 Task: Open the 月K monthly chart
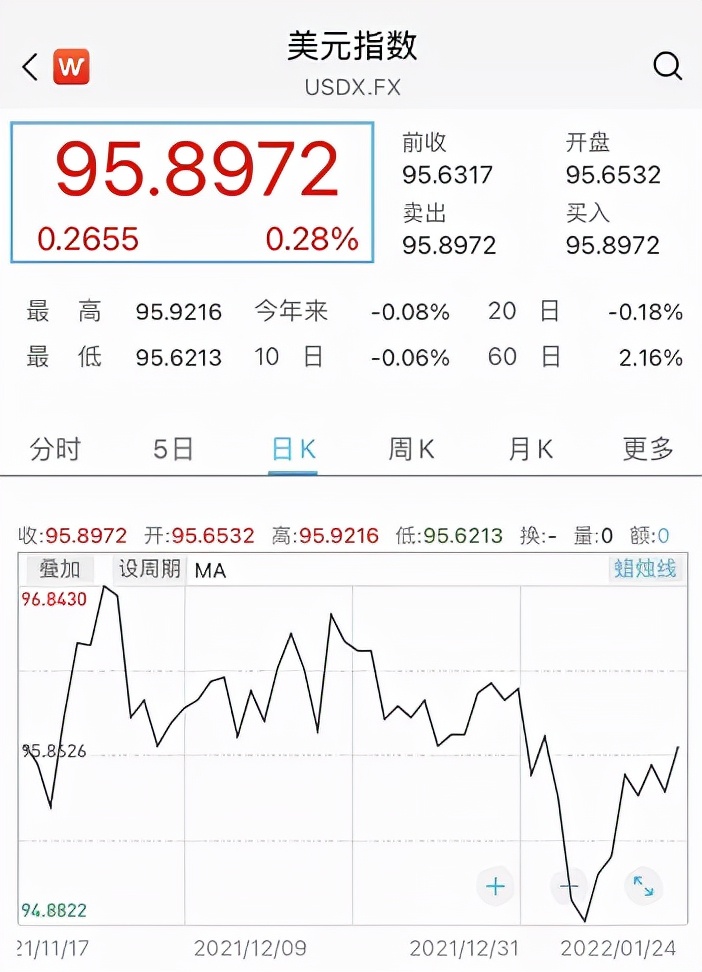point(530,450)
